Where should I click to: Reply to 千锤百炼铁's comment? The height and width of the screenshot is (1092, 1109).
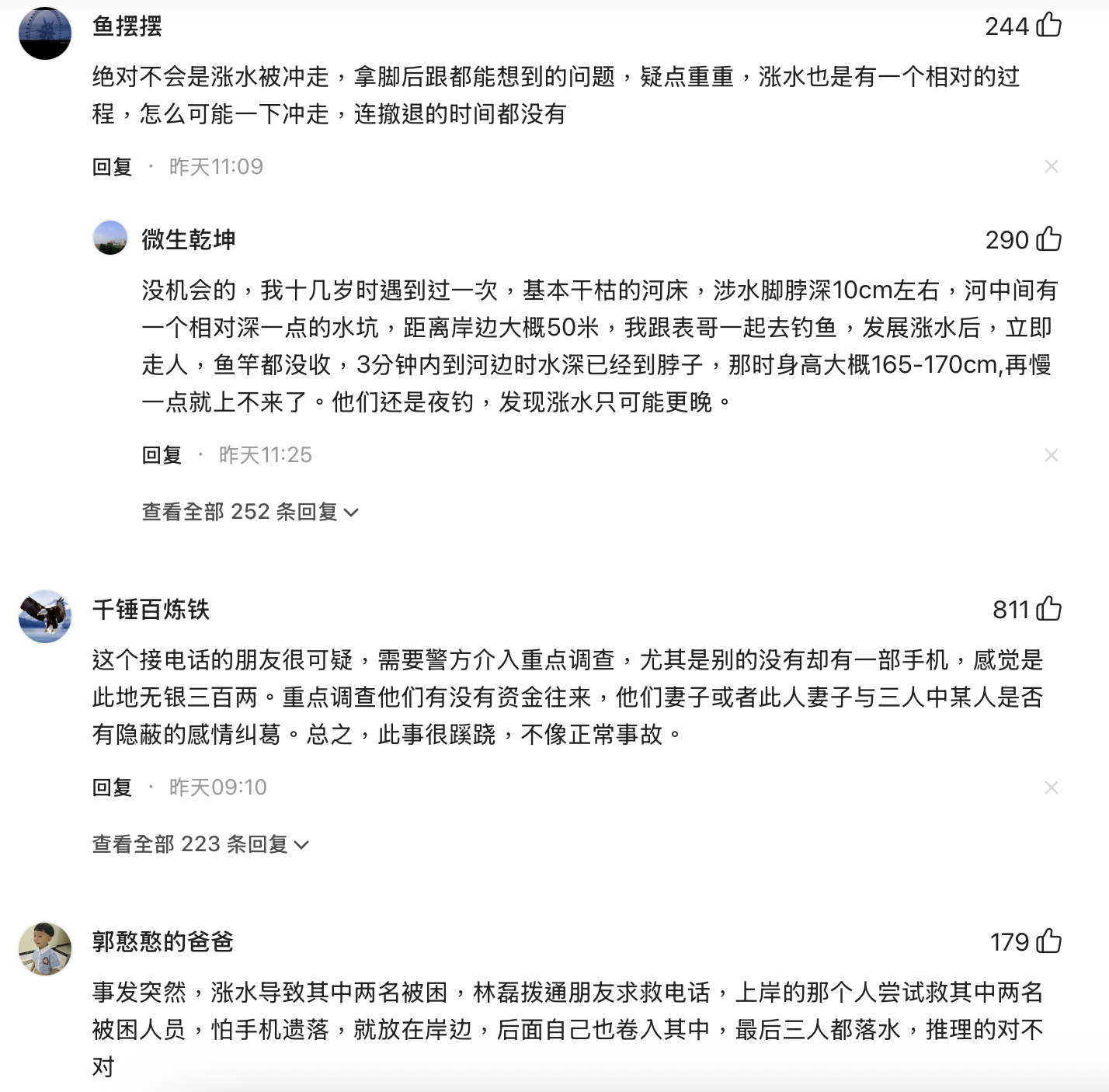[x=112, y=788]
